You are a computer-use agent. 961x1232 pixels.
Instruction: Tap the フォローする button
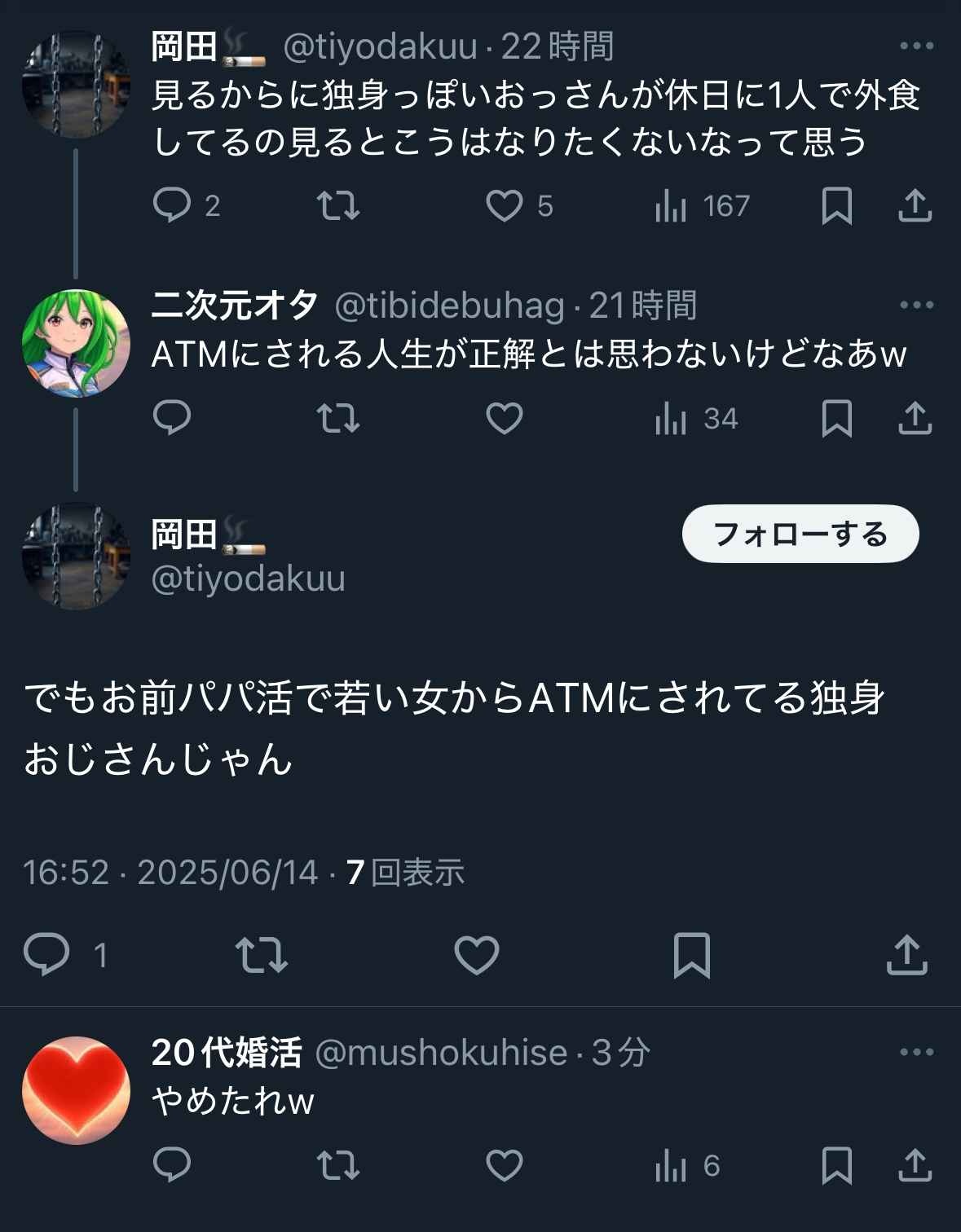[x=800, y=535]
